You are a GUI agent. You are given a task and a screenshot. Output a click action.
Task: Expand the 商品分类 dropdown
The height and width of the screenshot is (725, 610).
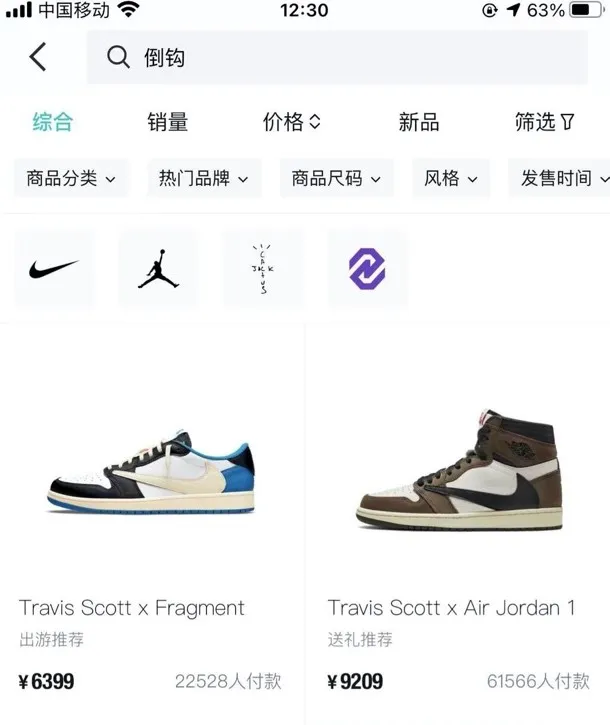tap(71, 178)
